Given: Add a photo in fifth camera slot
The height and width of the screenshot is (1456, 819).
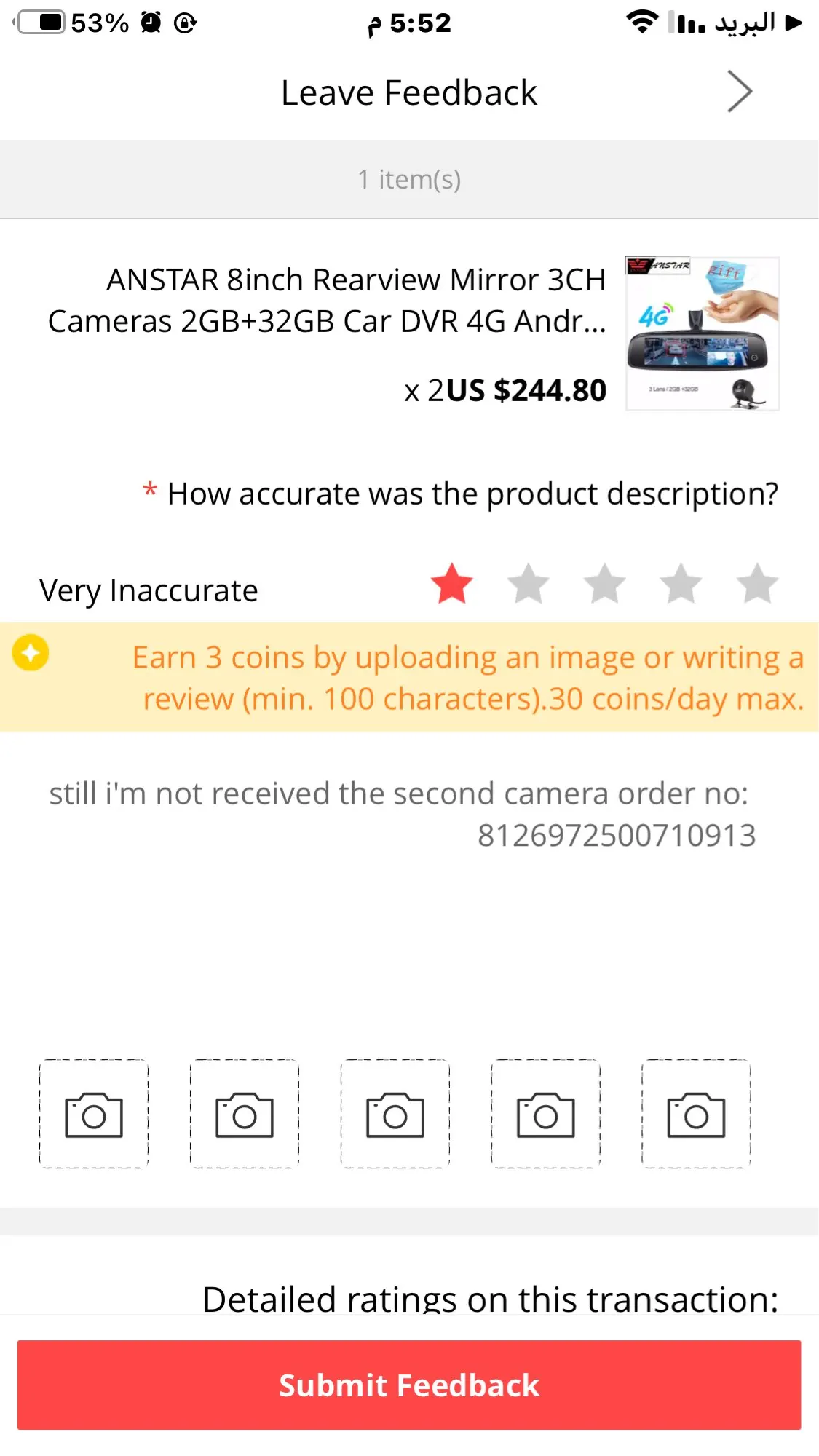Looking at the screenshot, I should click(x=696, y=1114).
